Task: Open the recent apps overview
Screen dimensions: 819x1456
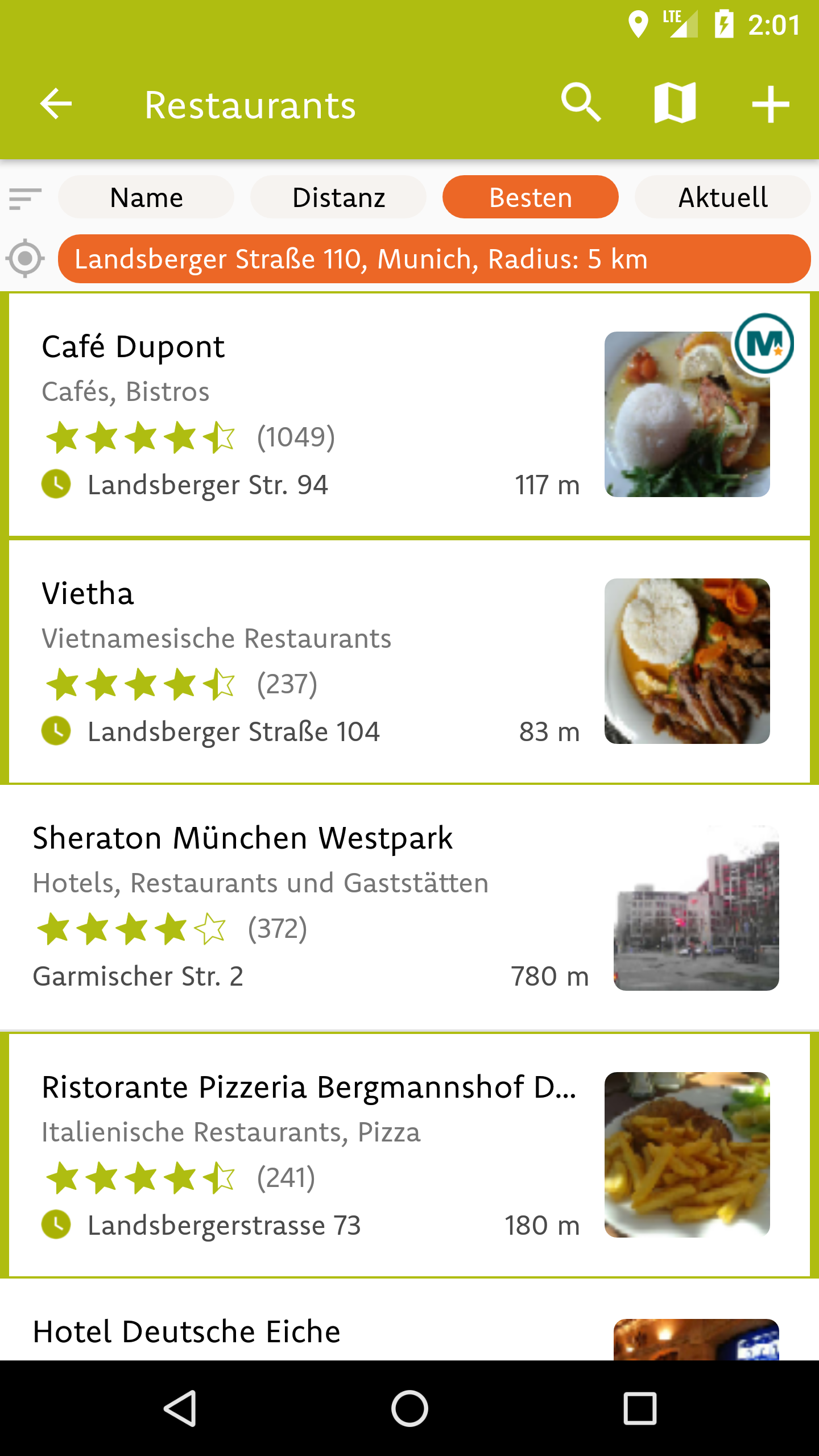Action: coord(640,1409)
